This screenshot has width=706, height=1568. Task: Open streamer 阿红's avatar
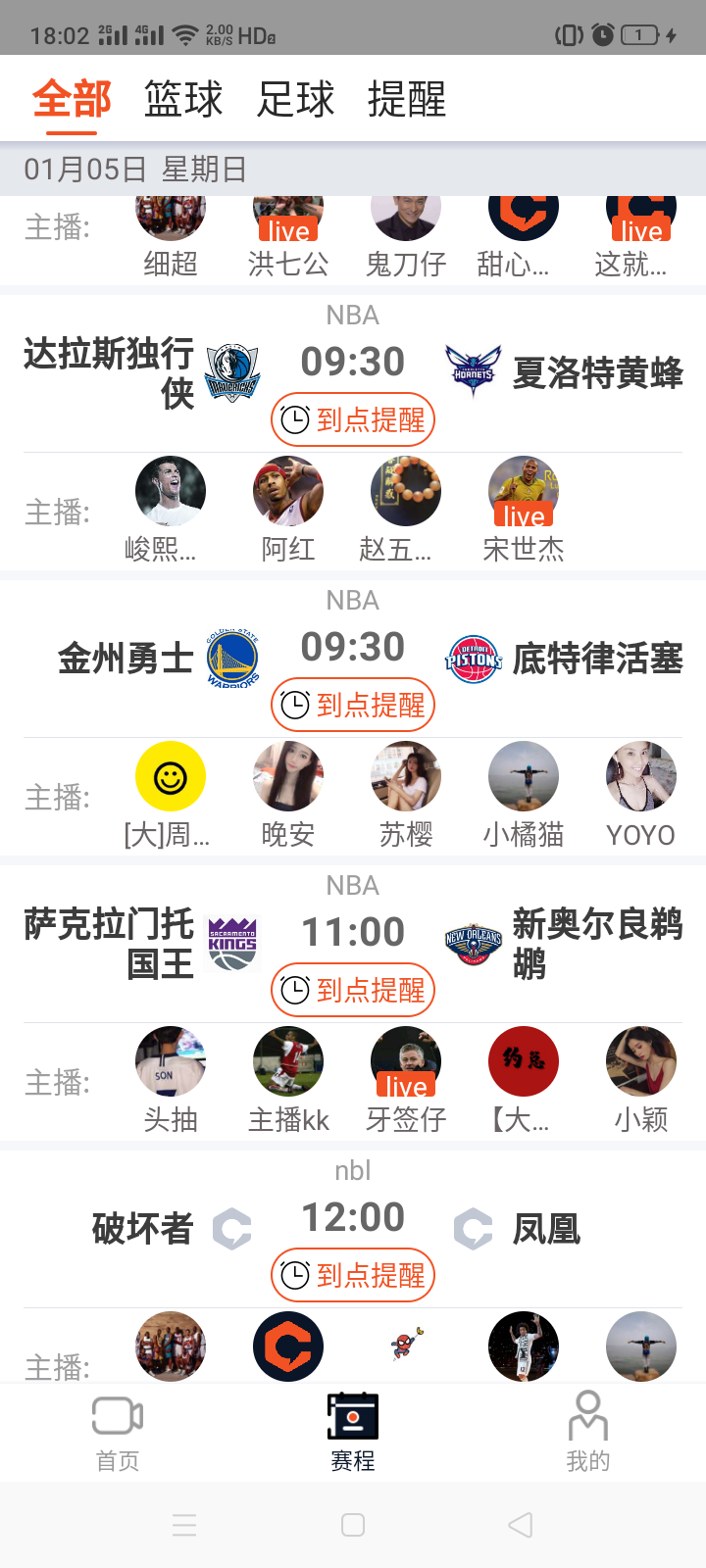click(x=288, y=492)
